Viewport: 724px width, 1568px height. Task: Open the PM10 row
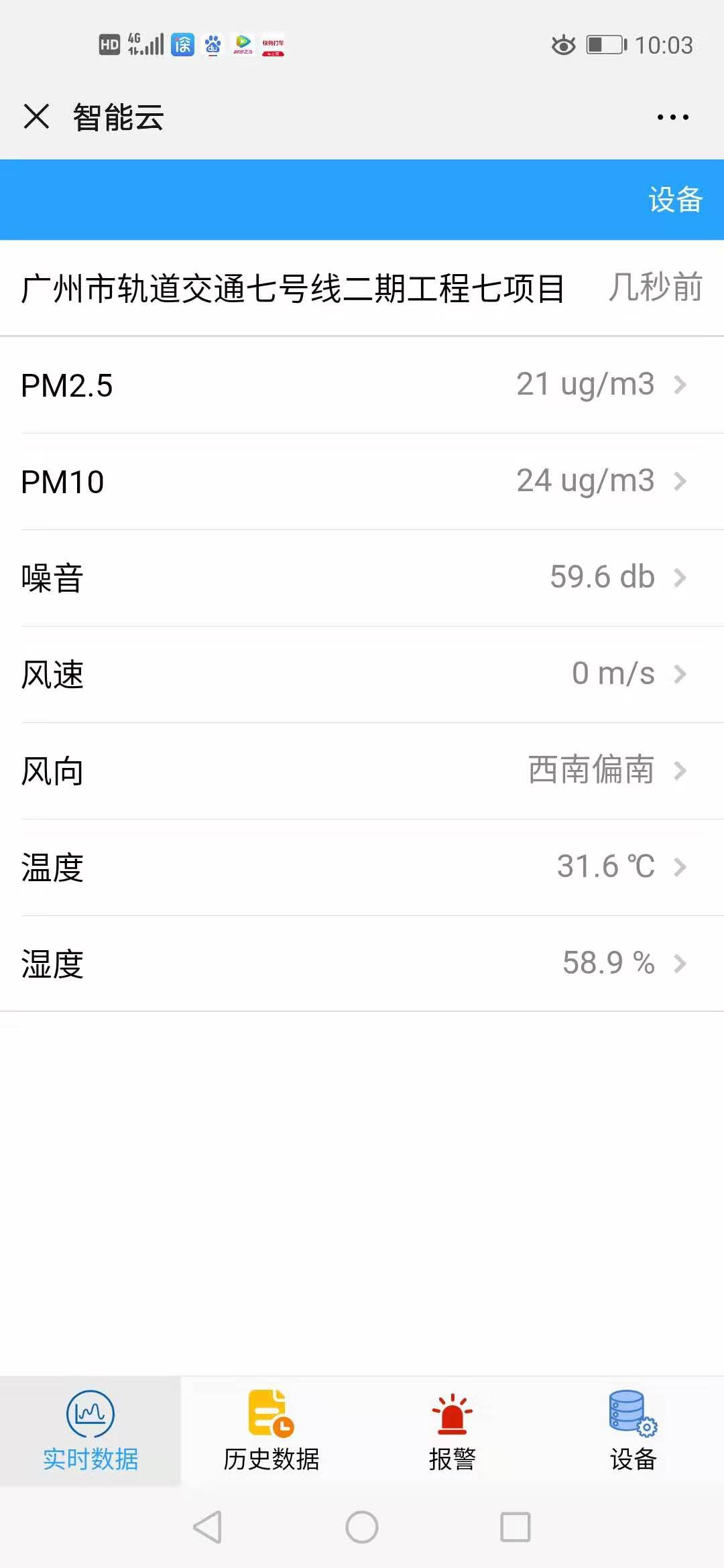362,482
